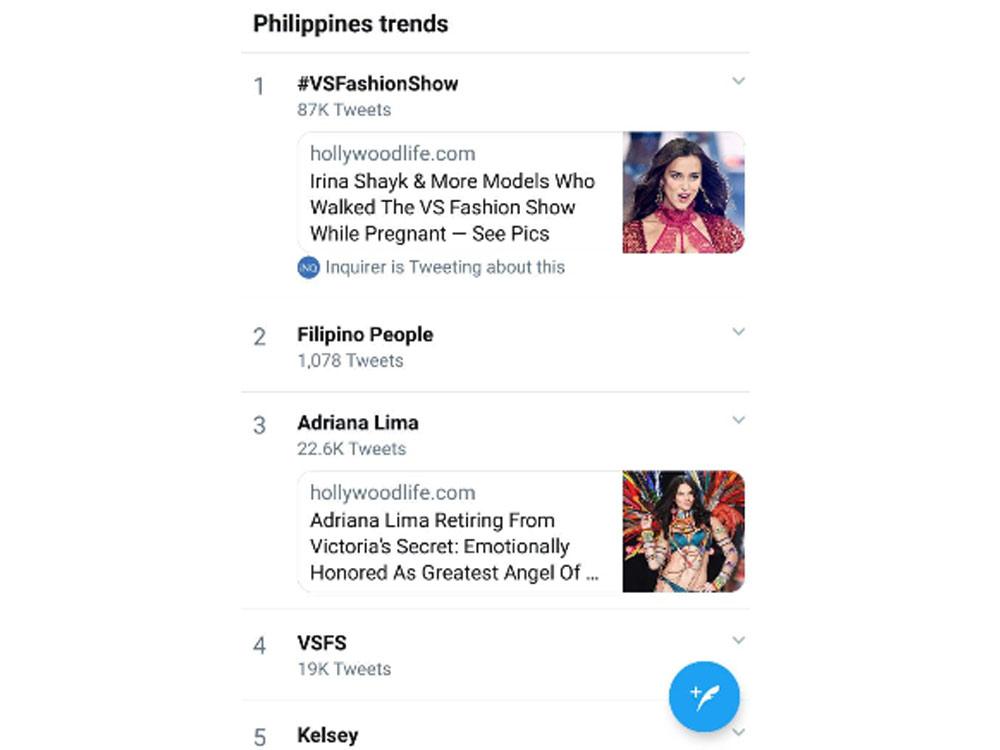Open Adriana Lima Retiring article card
The height and width of the screenshot is (750, 1000).
(520, 532)
